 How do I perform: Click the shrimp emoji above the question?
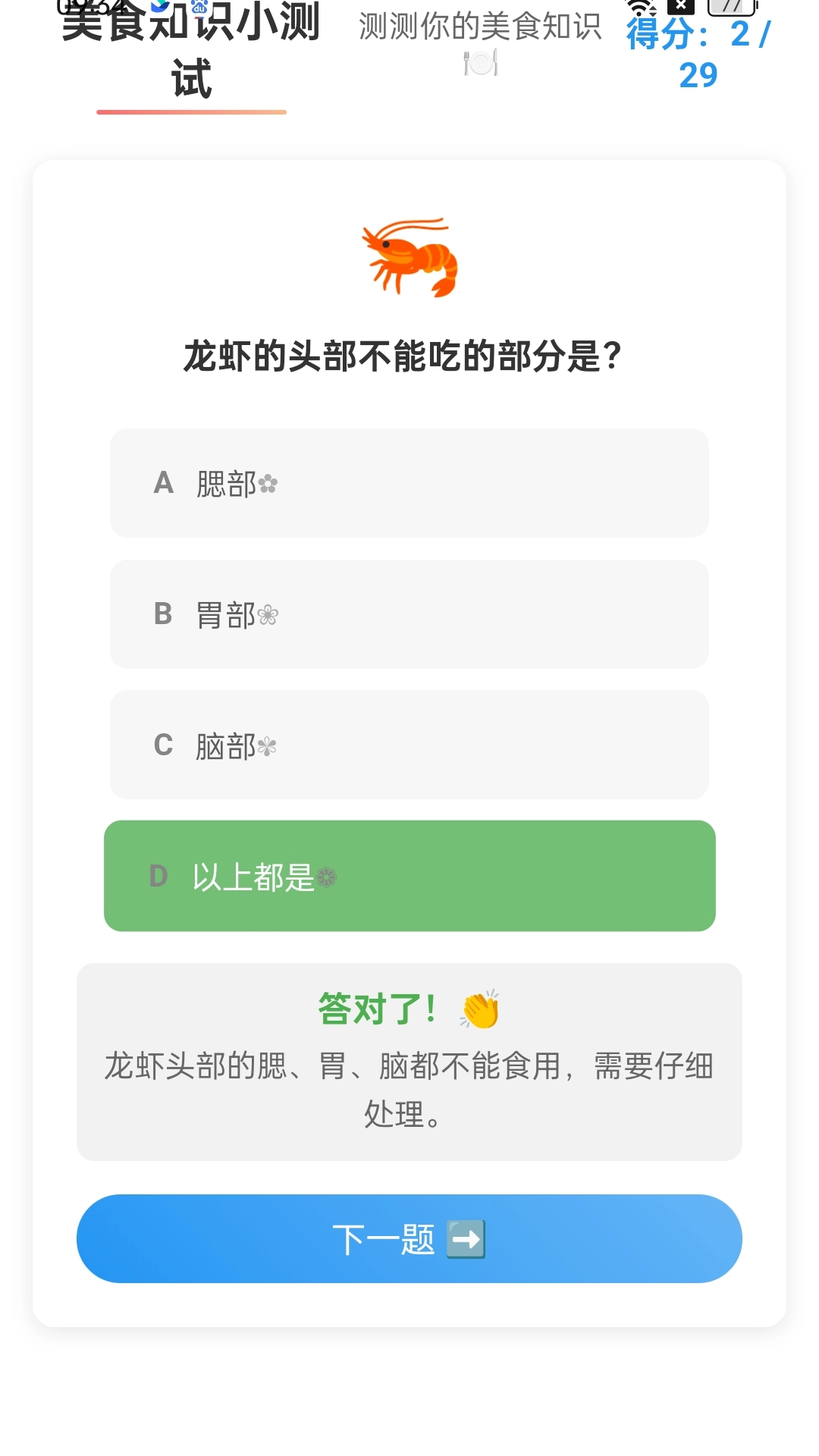(x=409, y=258)
